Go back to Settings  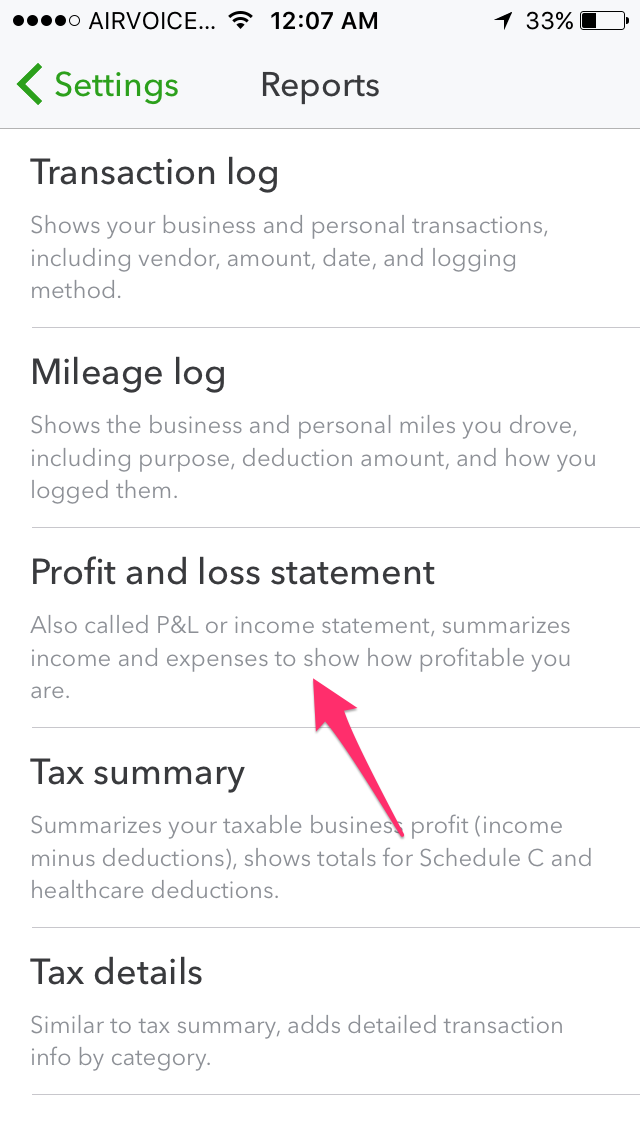(x=98, y=85)
